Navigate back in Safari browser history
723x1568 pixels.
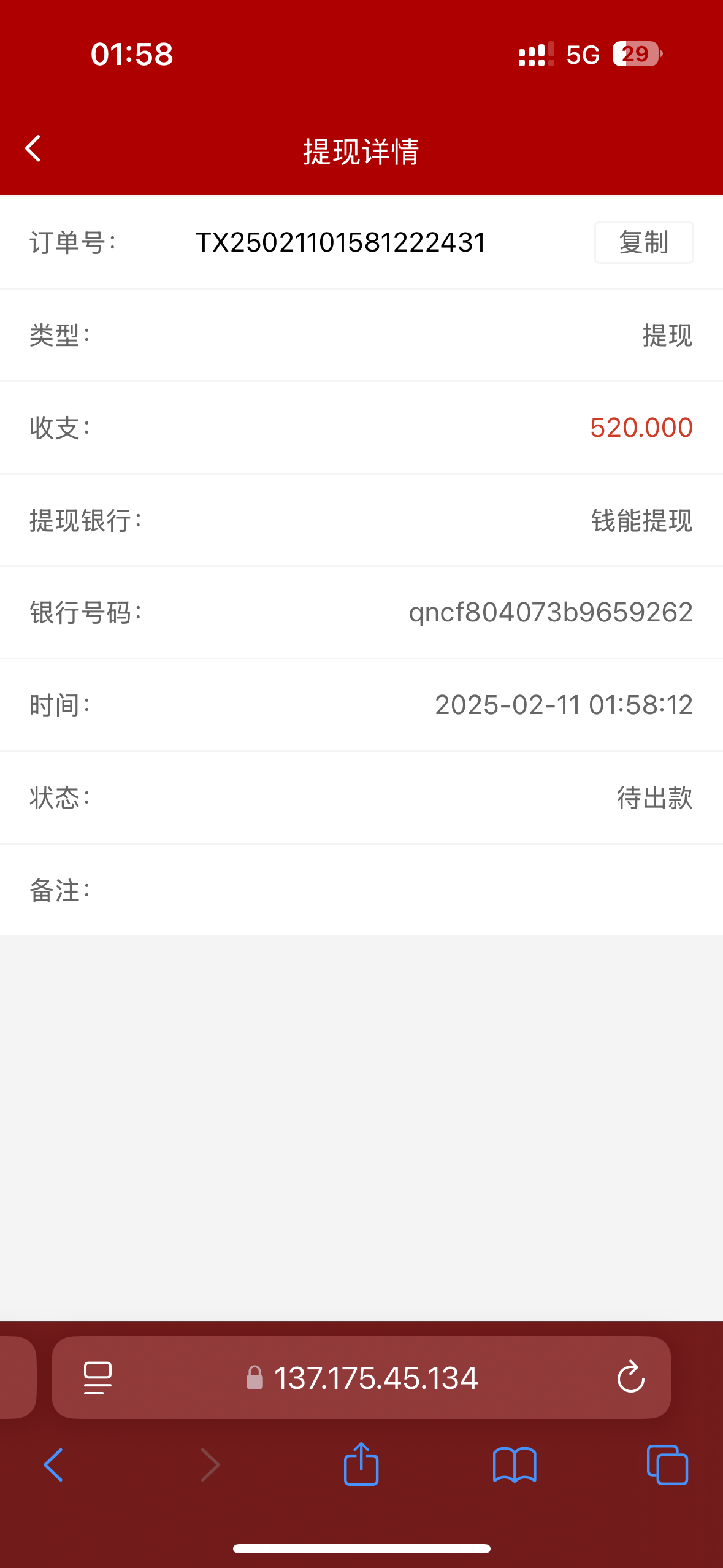pos(53,1465)
